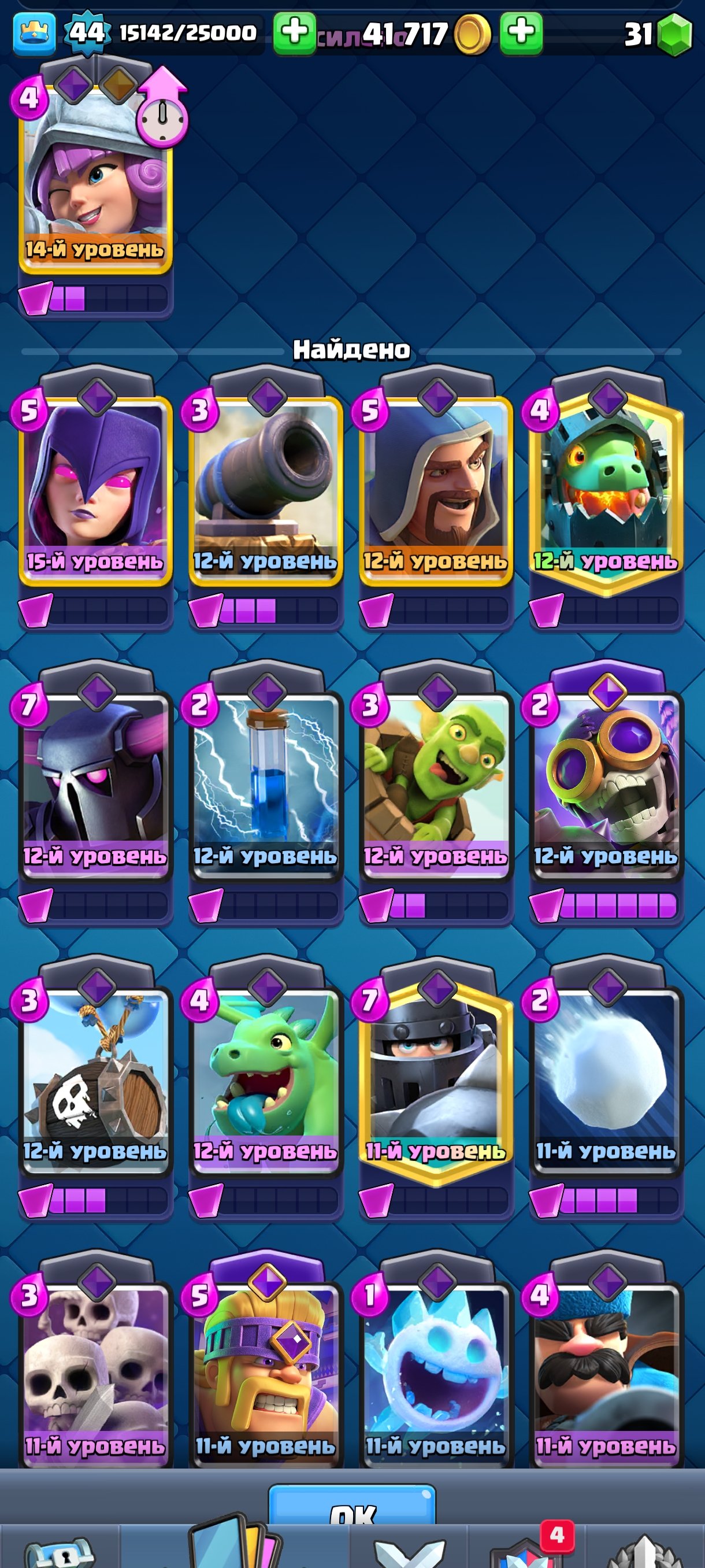Image resolution: width=705 pixels, height=1568 pixels.
Task: Add gold with the plus button
Action: (x=521, y=33)
